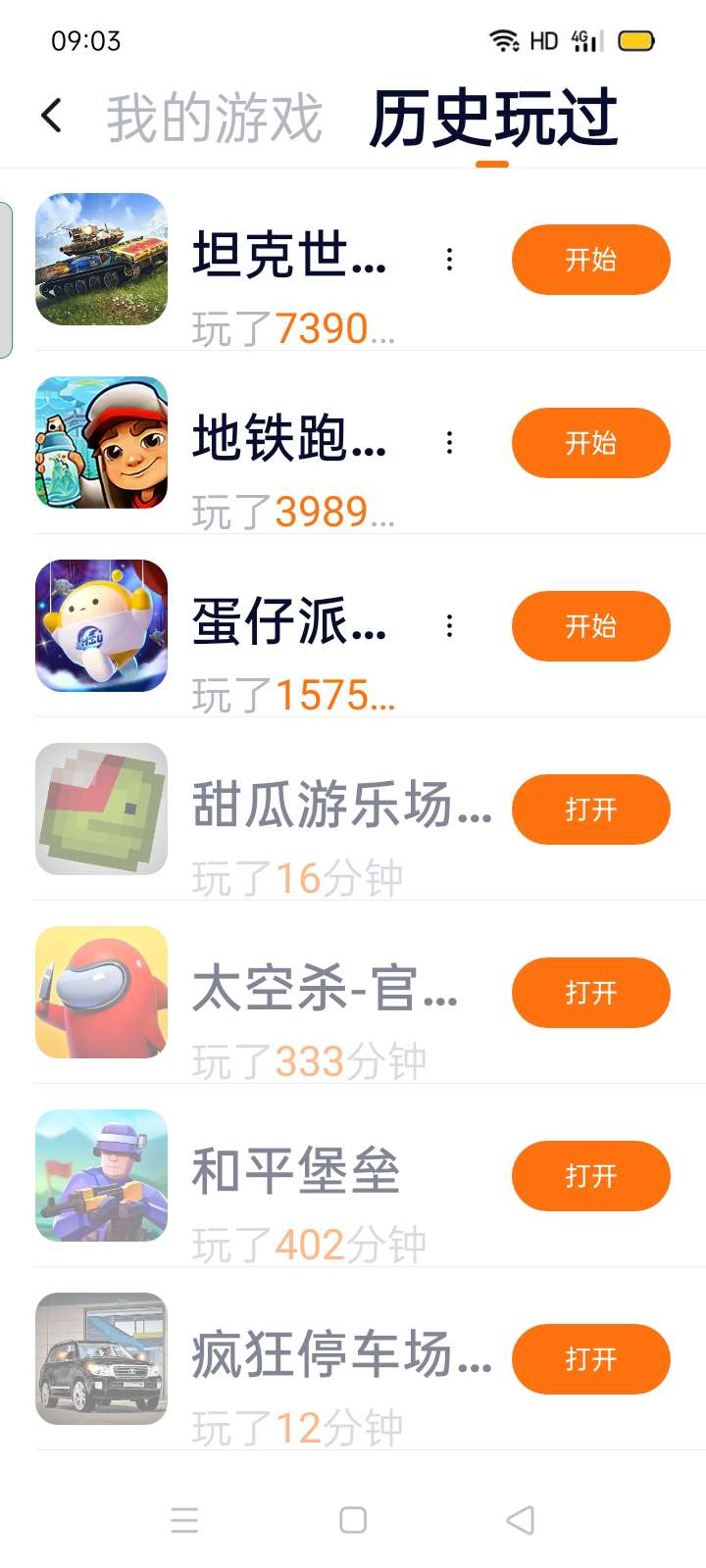Go to the system home screen
This screenshot has height=1568, width=706.
[x=353, y=1520]
